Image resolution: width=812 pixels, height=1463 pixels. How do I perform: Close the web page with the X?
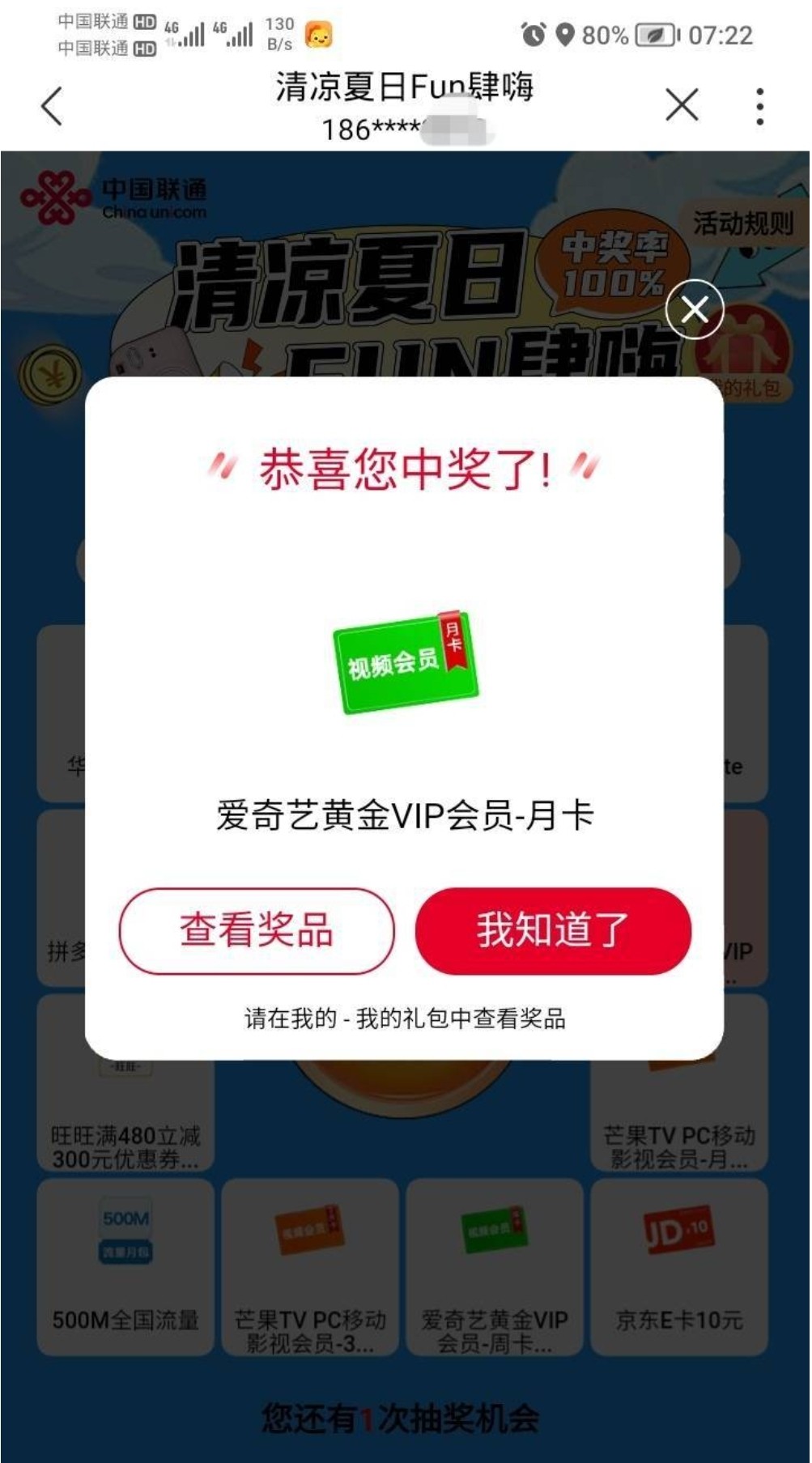point(681,105)
